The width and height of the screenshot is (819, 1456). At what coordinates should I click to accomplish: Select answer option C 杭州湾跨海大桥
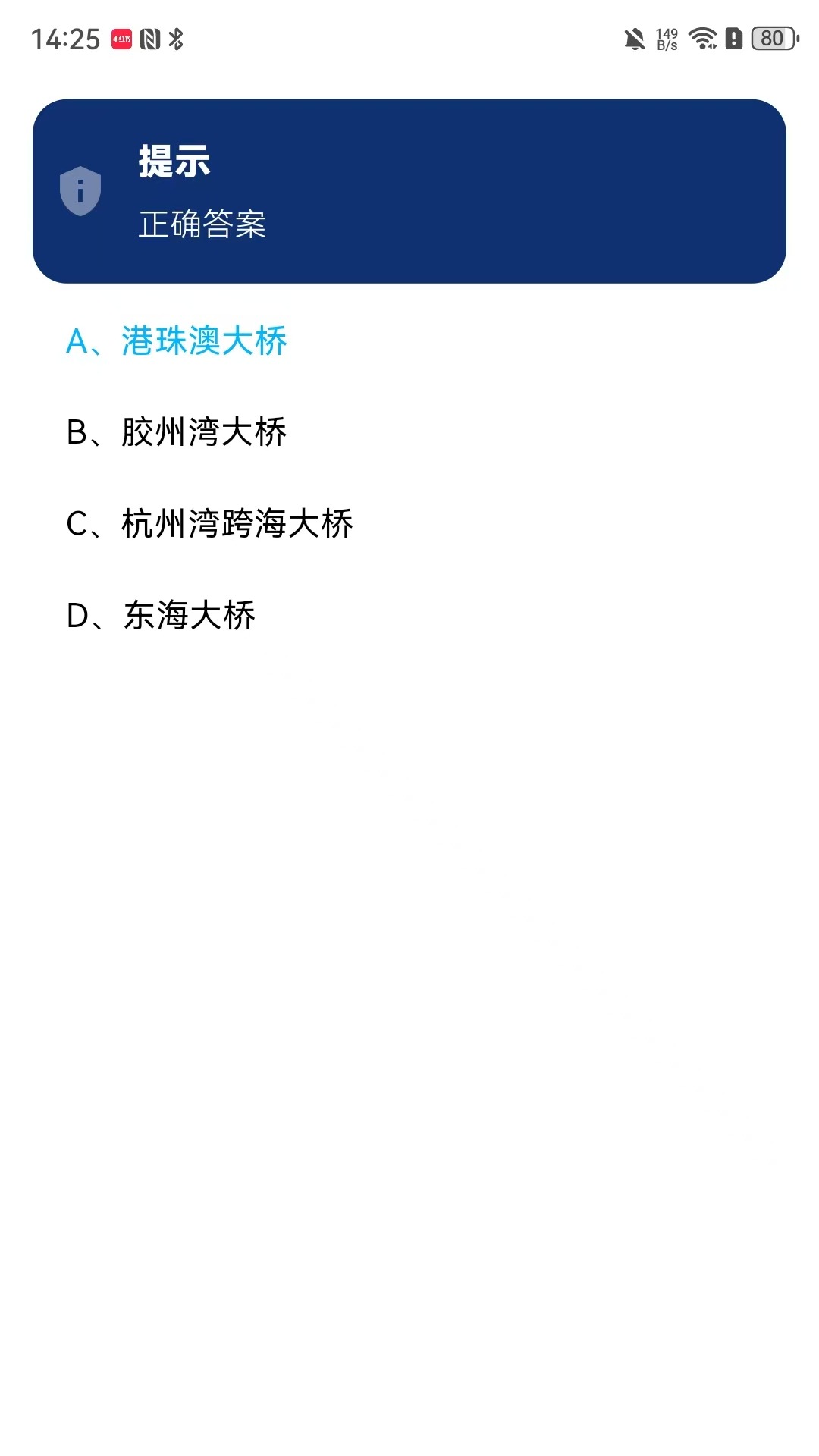coord(210,523)
